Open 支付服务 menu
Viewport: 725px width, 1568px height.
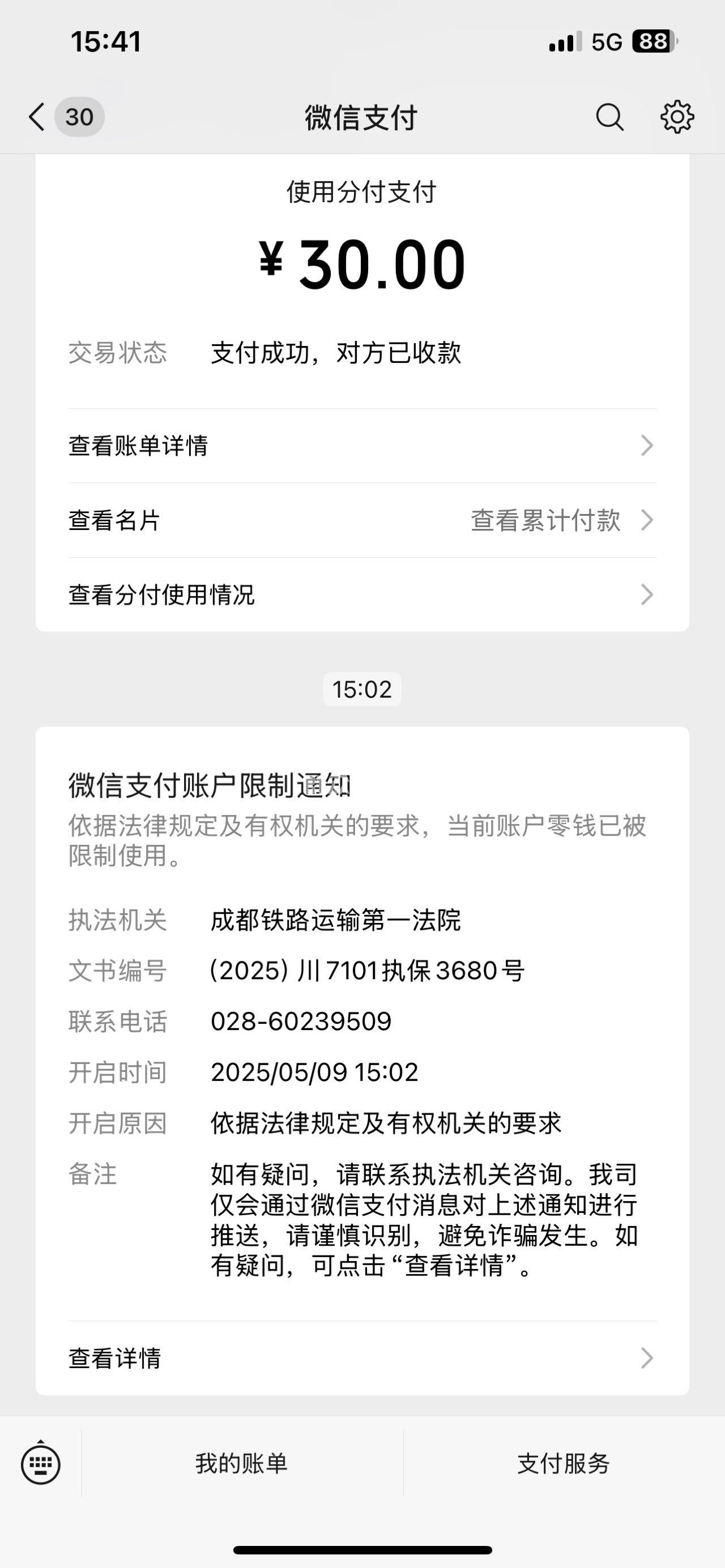[x=563, y=1464]
